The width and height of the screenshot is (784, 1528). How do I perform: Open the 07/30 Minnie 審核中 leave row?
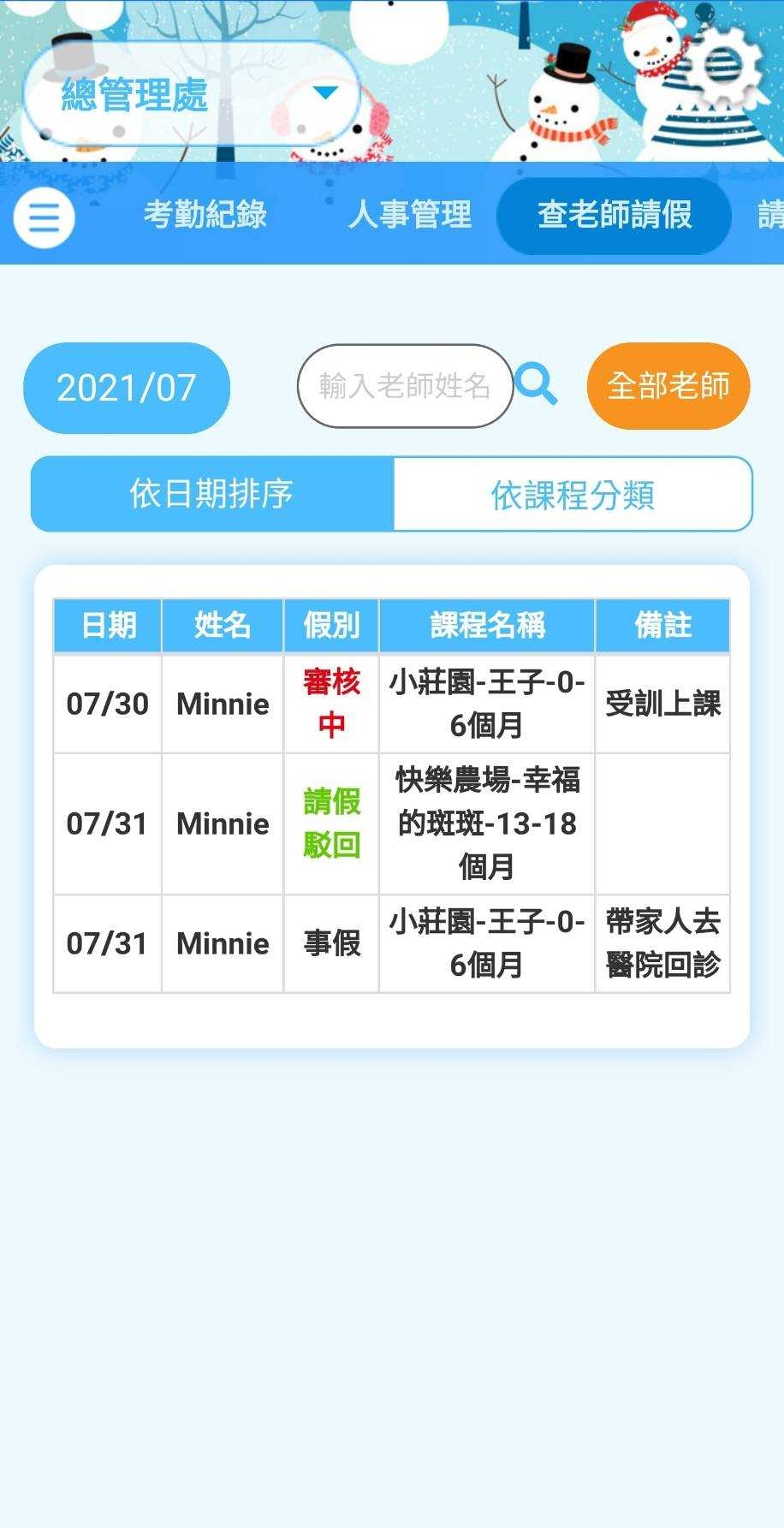click(x=391, y=704)
